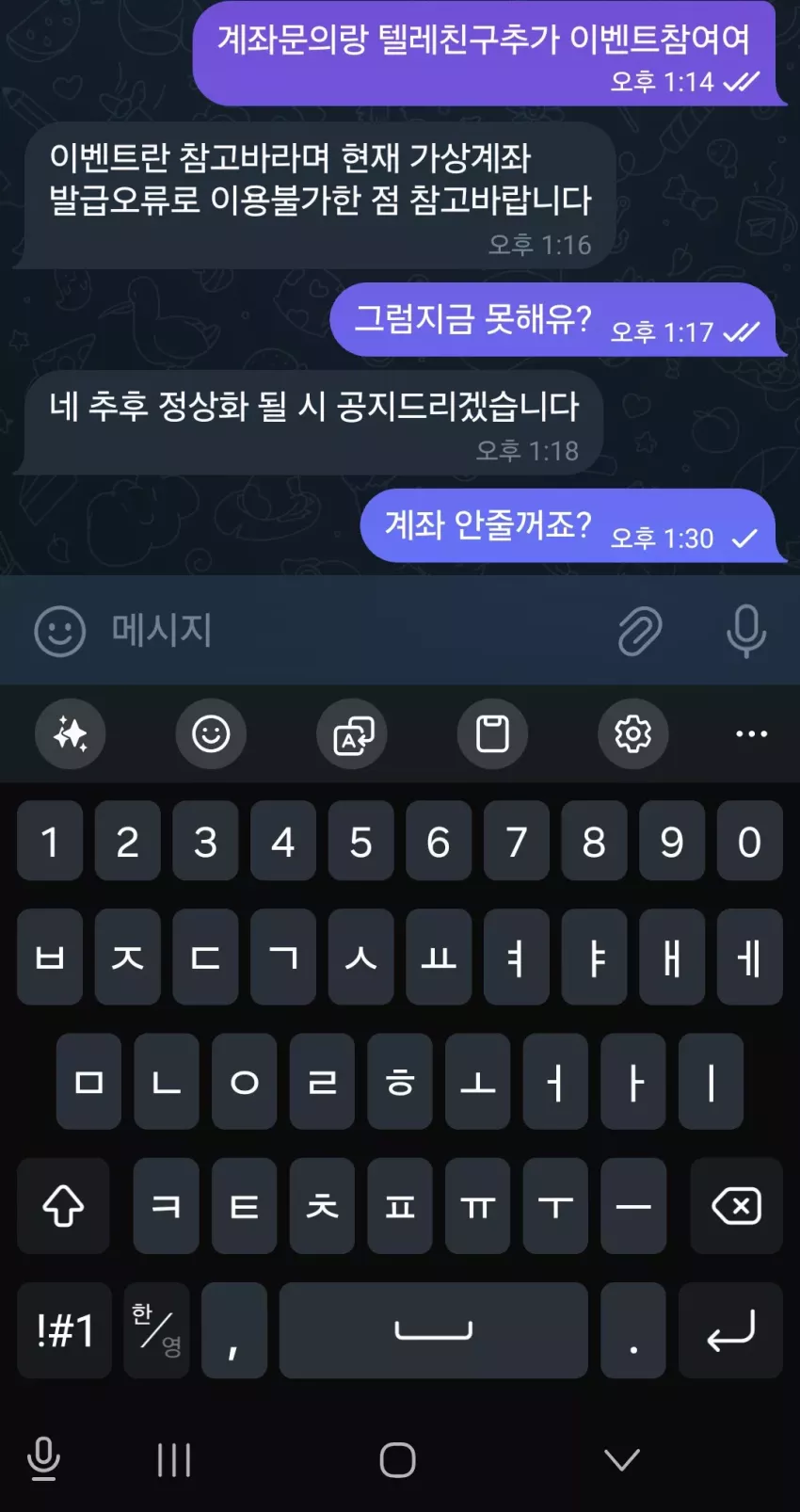The height and width of the screenshot is (1512, 800).
Task: Expand more keyboard toolbar options
Action: pos(751,733)
